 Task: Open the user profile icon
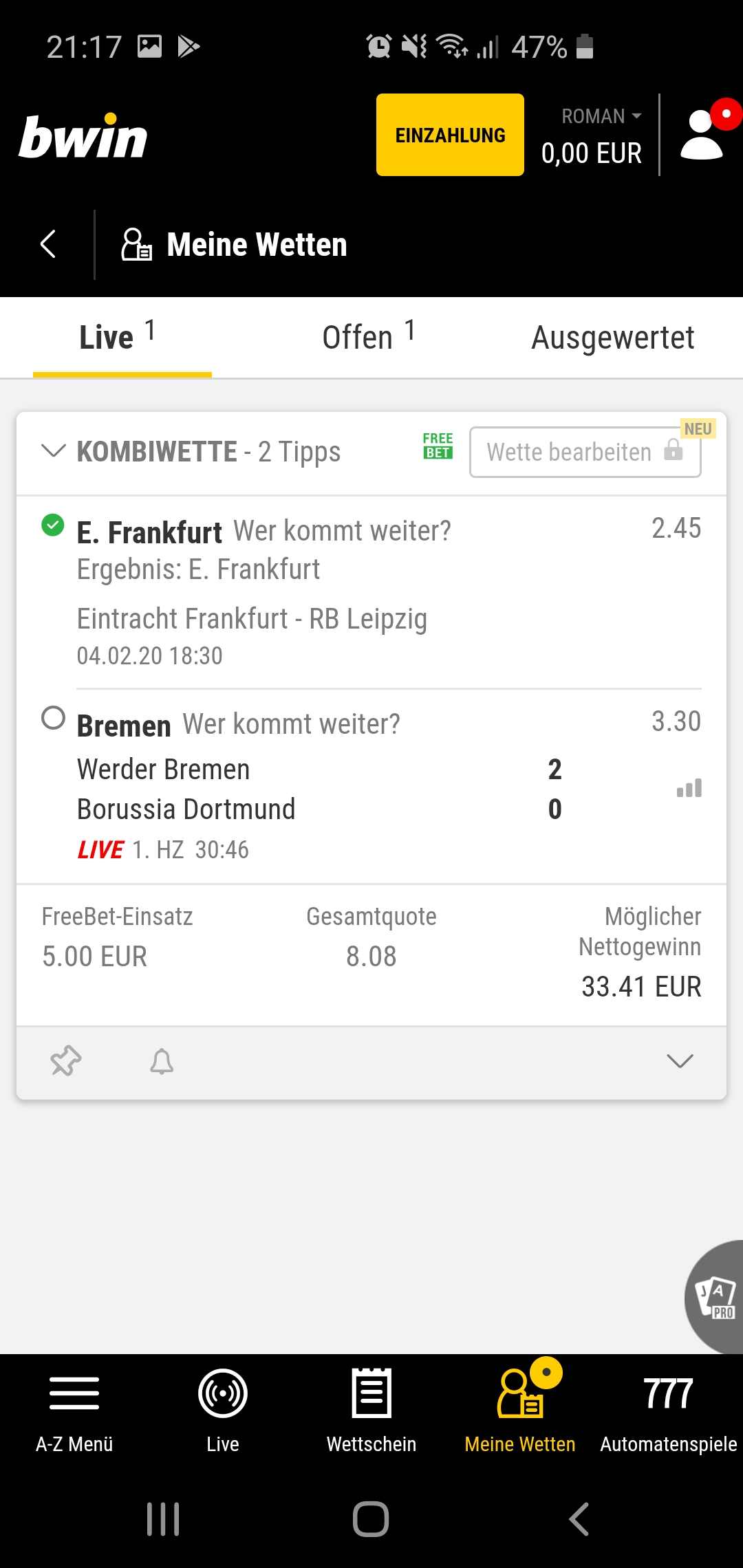click(702, 135)
